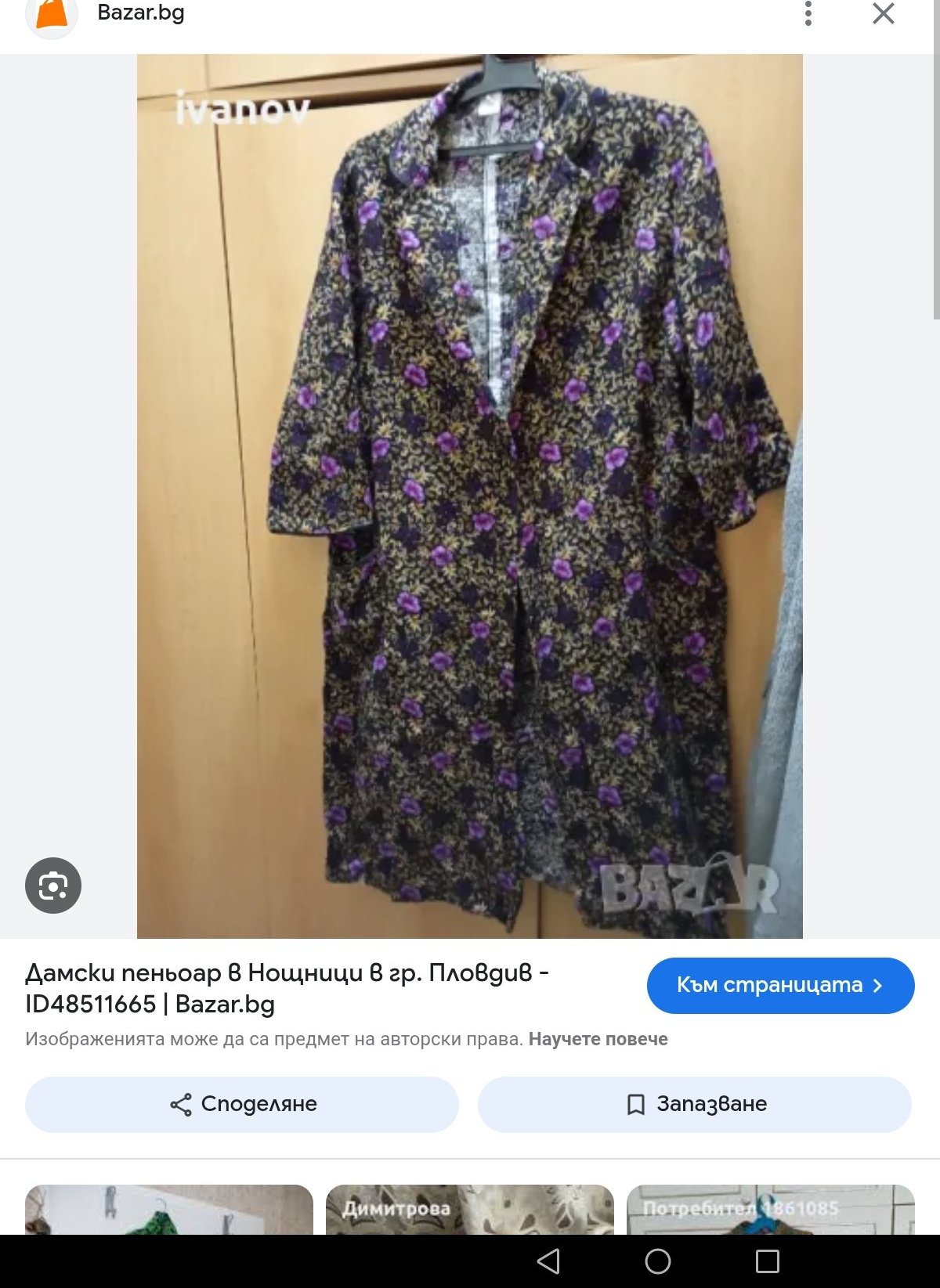Go to the home screen
The height and width of the screenshot is (1288, 940).
[x=658, y=1261]
